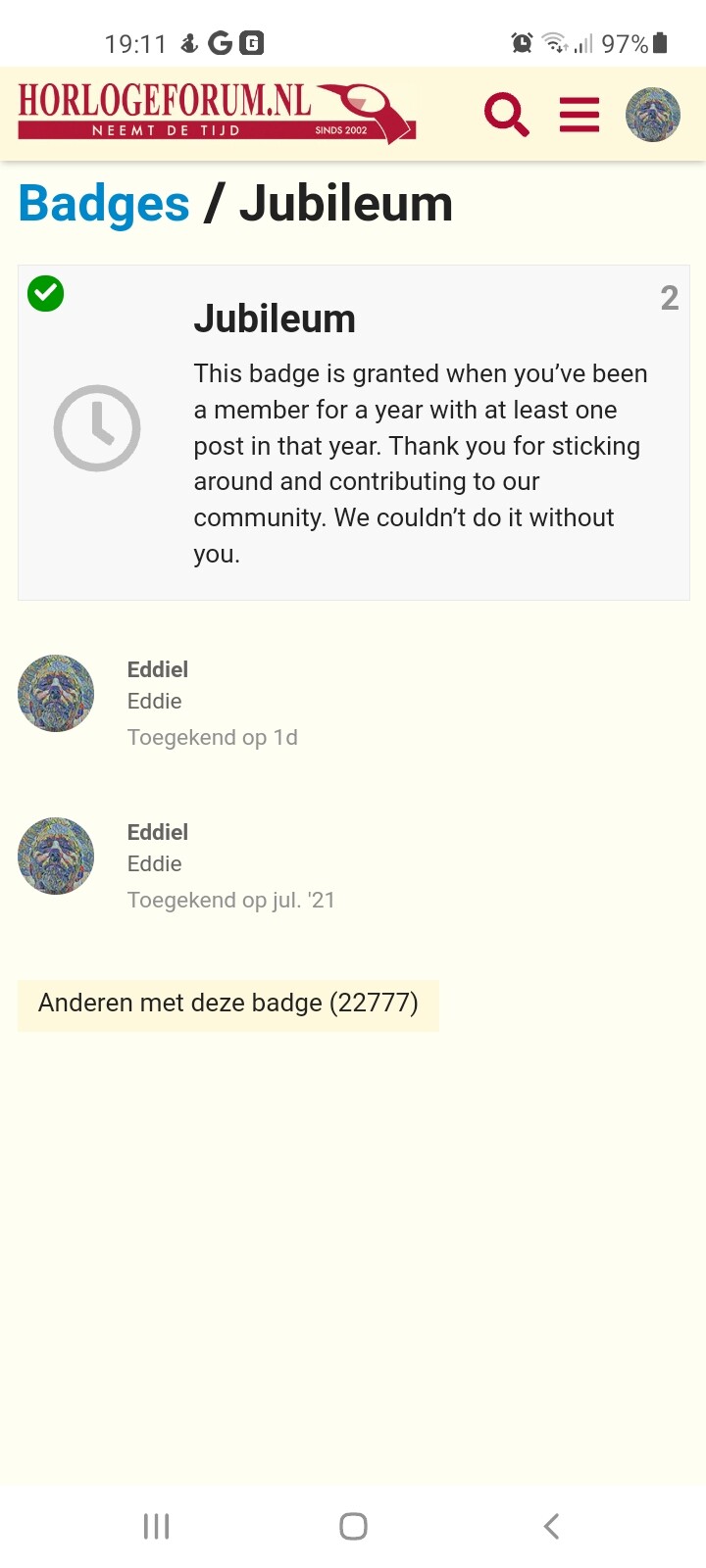706x1568 pixels.
Task: Tap Eddiel's avatar next to 'Toegekend op 1d'
Action: pos(56,694)
